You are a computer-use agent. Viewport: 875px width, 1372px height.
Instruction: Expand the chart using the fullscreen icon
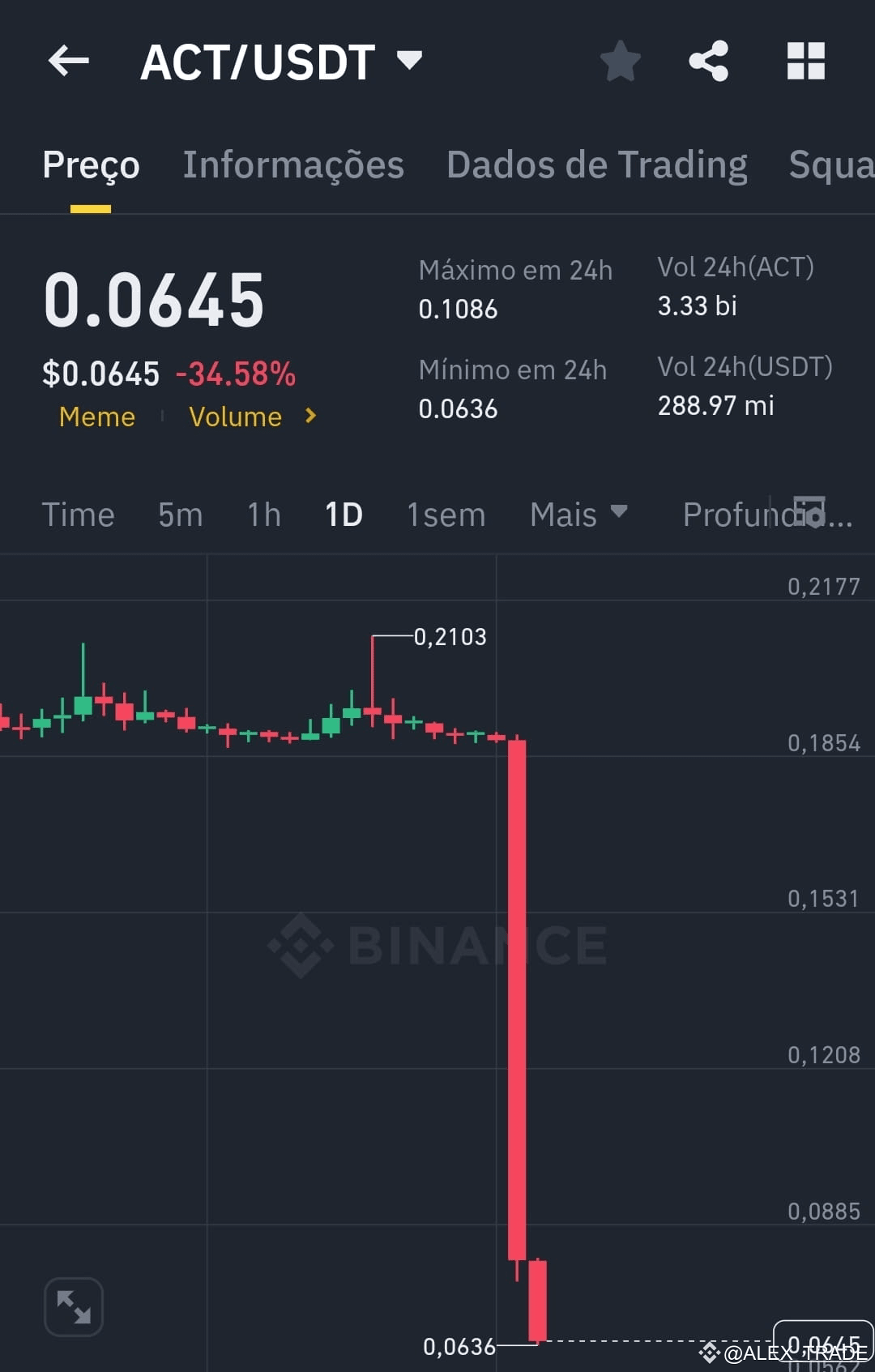click(73, 1305)
